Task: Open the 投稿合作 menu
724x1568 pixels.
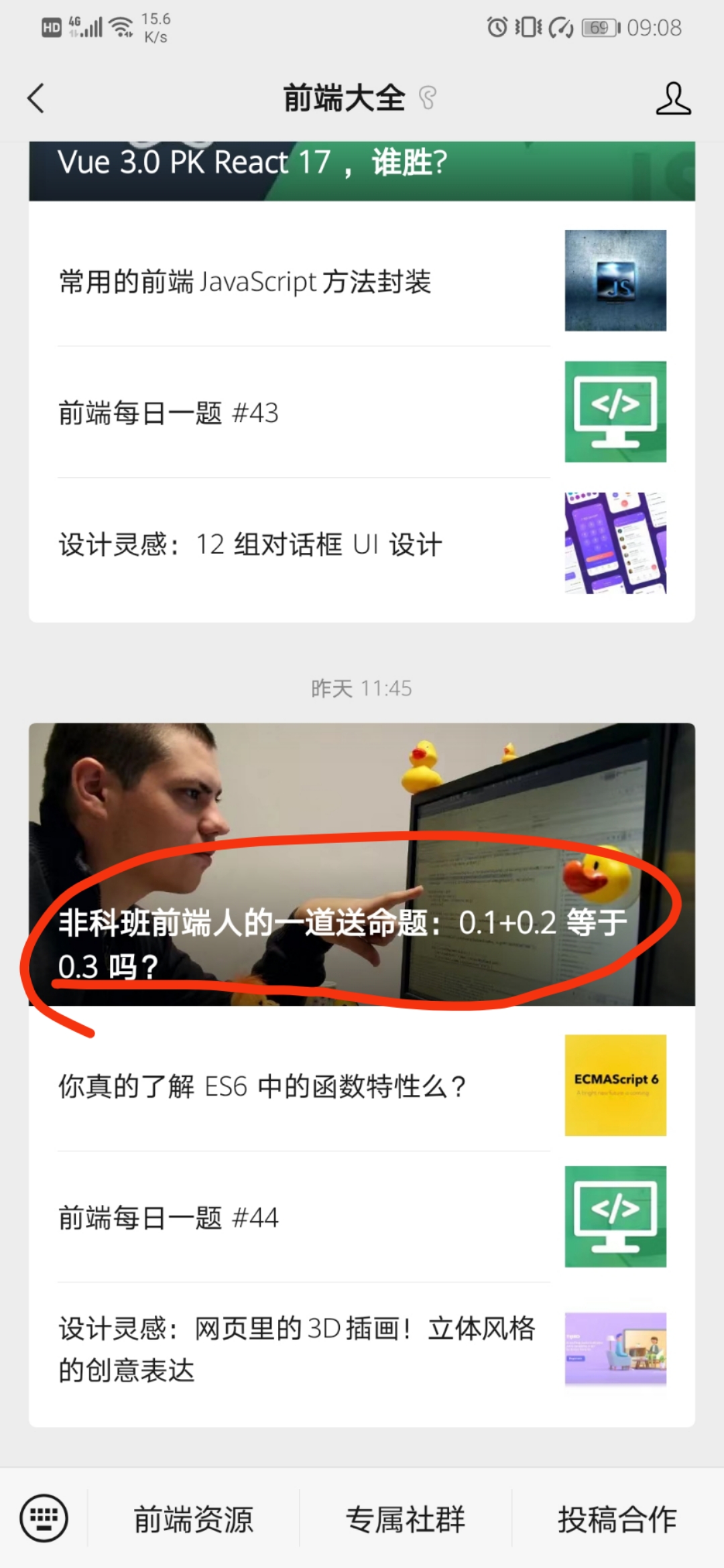Action: (617, 1518)
